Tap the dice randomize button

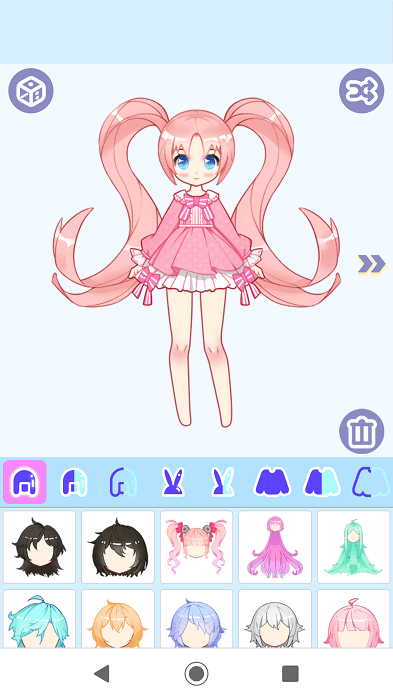[31, 91]
